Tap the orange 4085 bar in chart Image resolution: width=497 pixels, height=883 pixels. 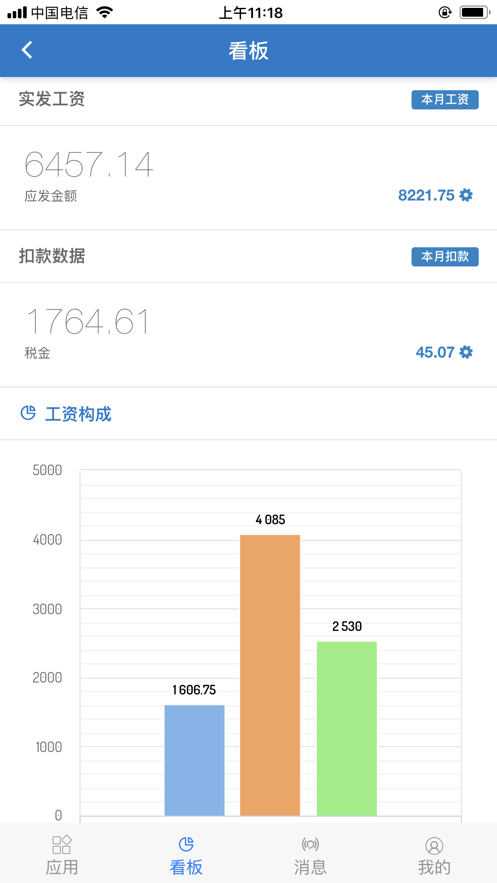point(270,675)
